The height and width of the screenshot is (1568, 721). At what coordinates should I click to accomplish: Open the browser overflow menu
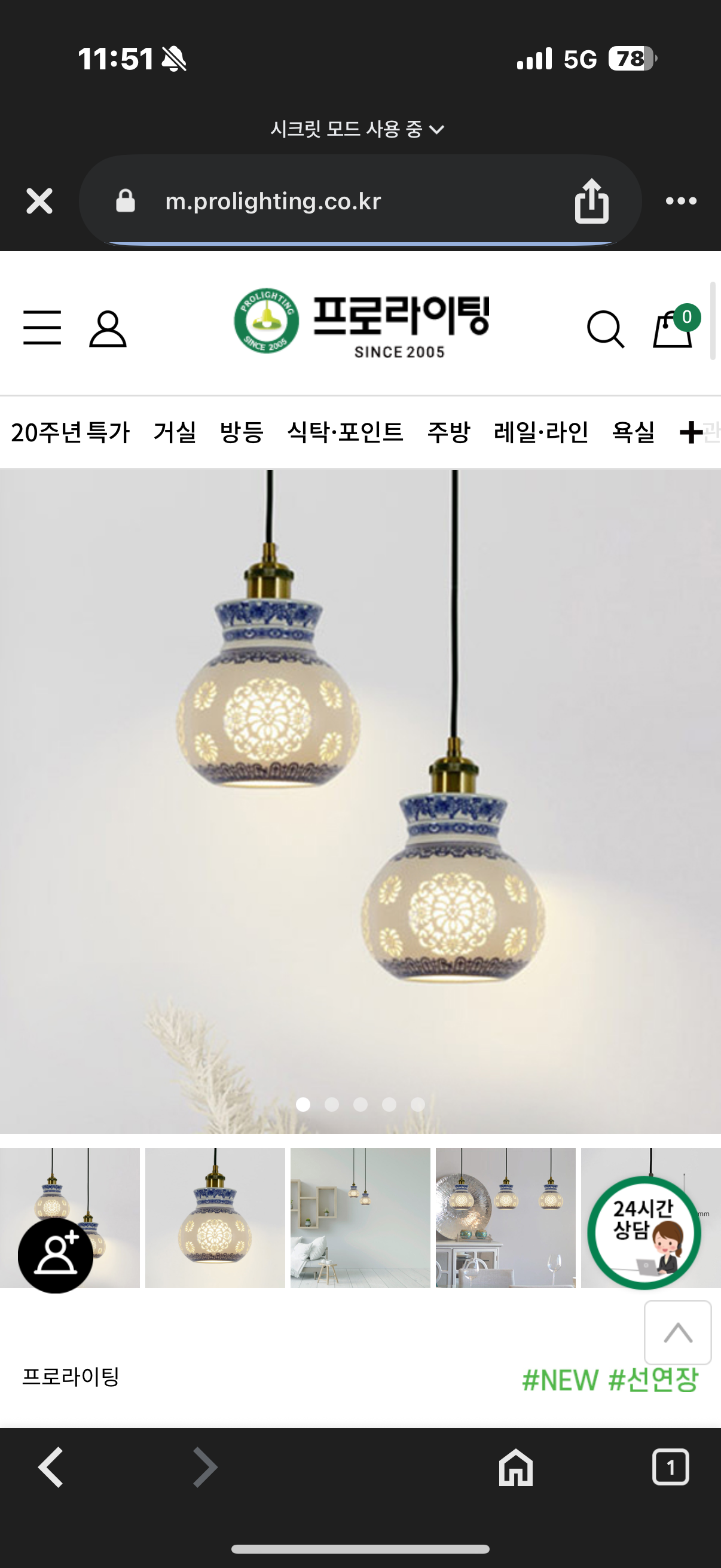[681, 201]
